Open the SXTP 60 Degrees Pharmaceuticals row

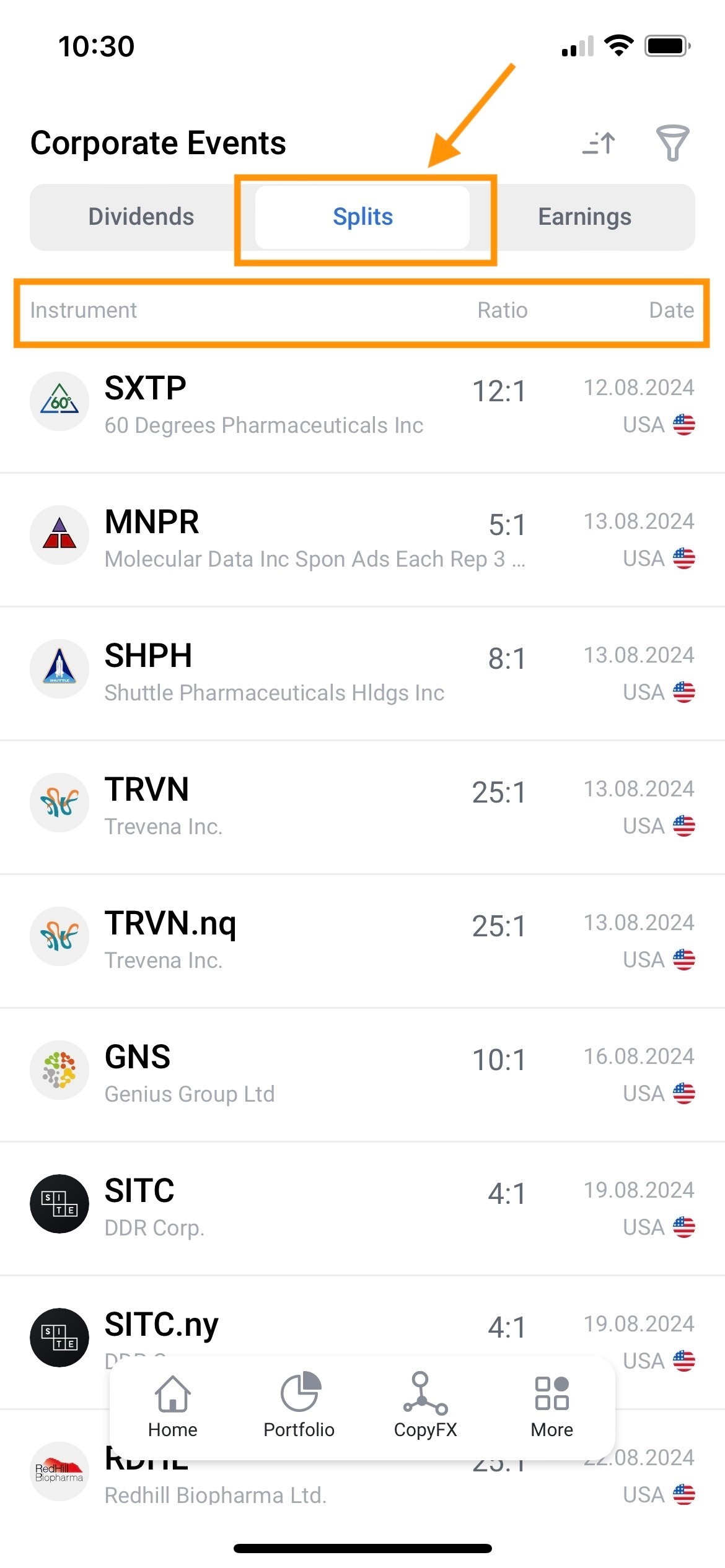pyautogui.click(x=362, y=406)
